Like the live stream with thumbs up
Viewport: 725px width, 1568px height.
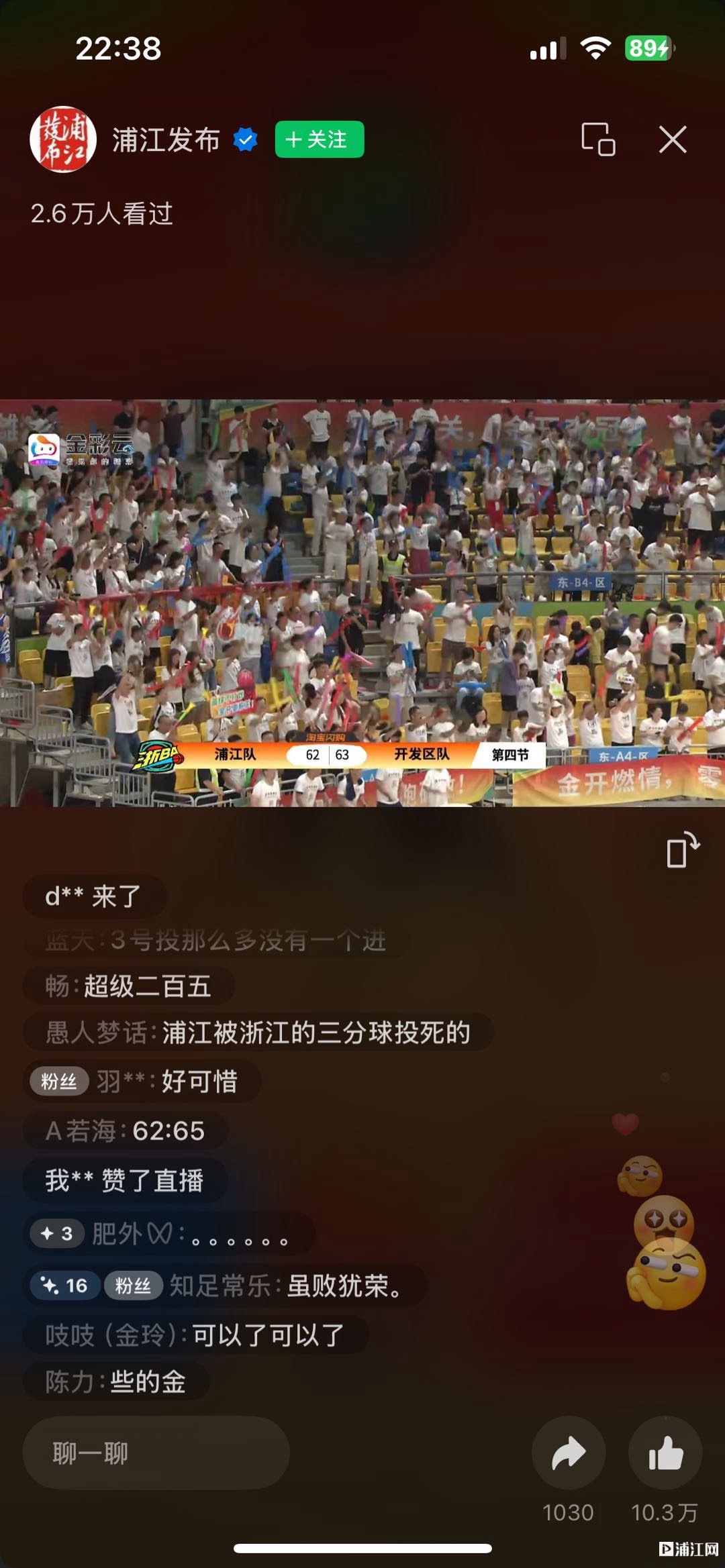point(665,1453)
